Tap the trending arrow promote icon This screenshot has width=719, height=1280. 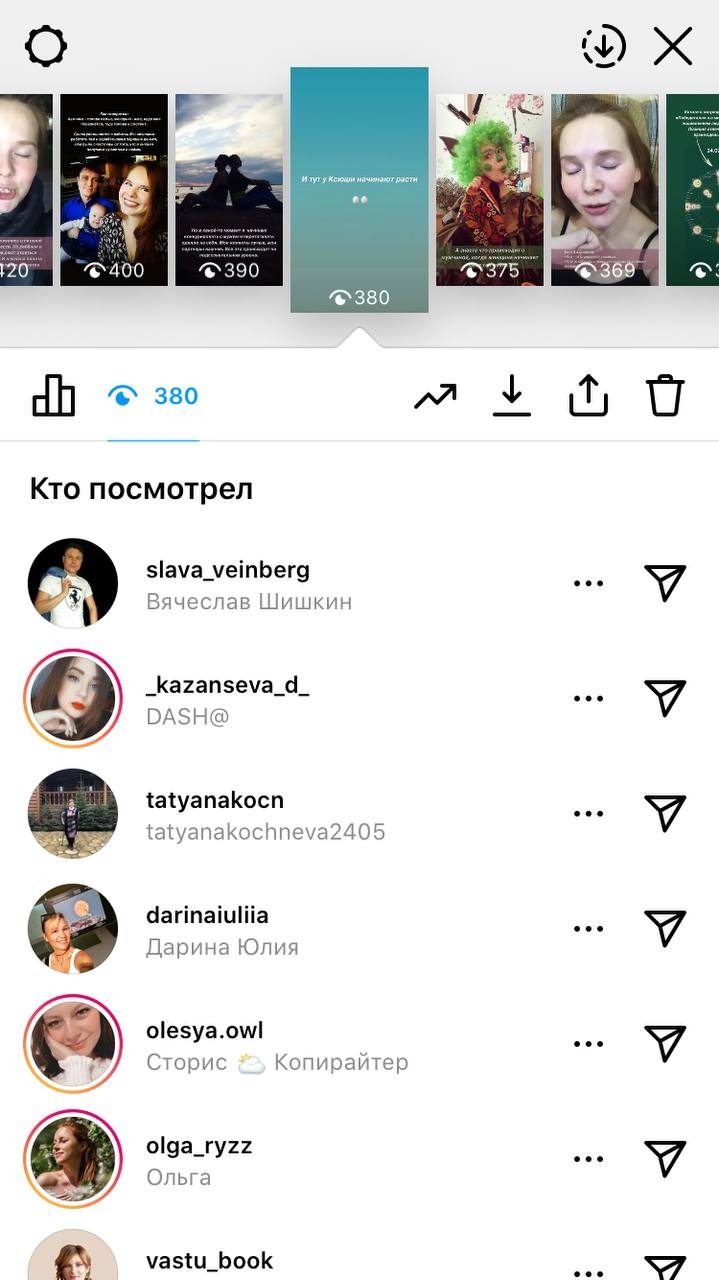click(x=435, y=397)
